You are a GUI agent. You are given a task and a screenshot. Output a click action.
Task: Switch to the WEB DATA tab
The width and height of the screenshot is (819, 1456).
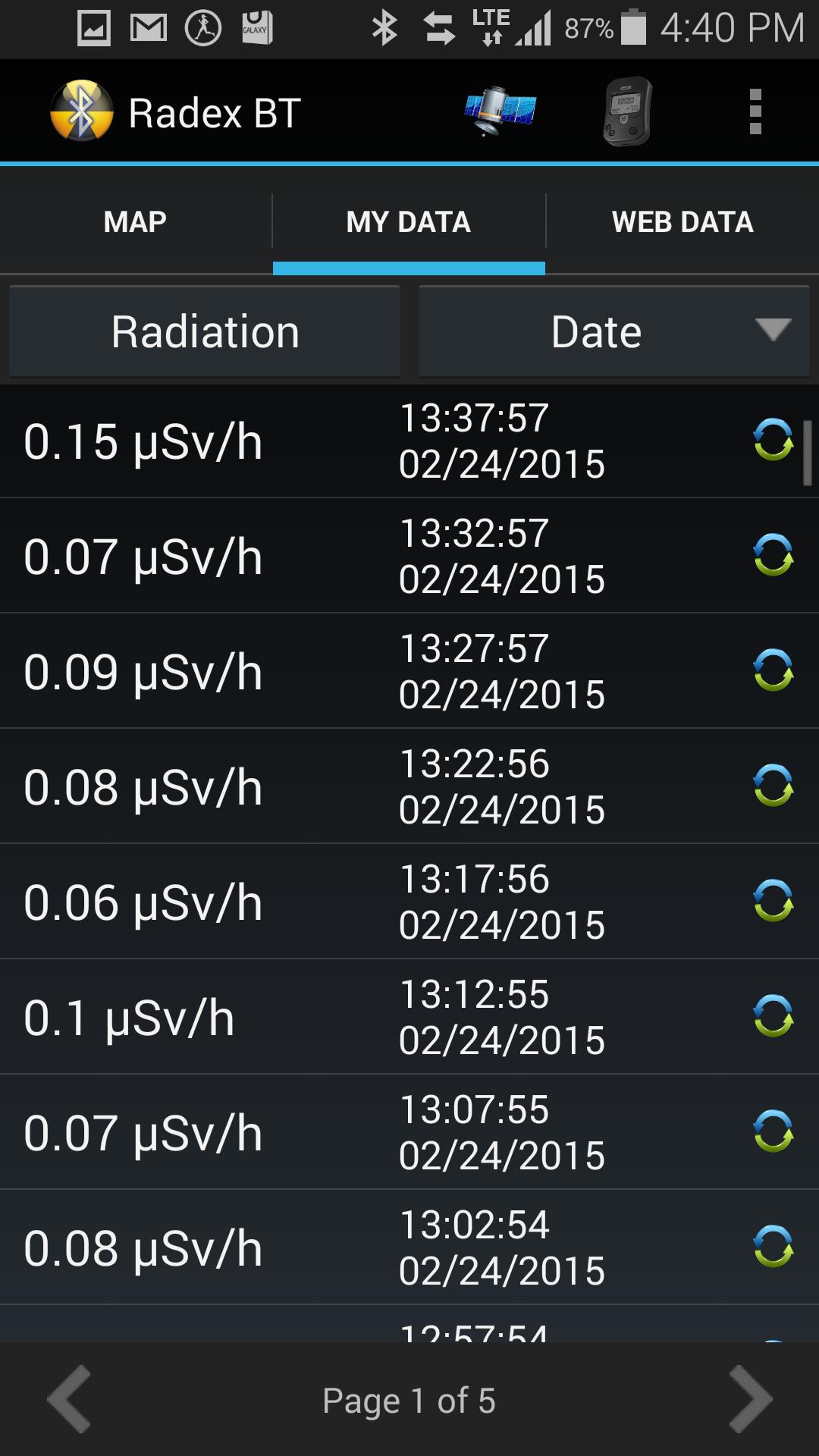682,221
